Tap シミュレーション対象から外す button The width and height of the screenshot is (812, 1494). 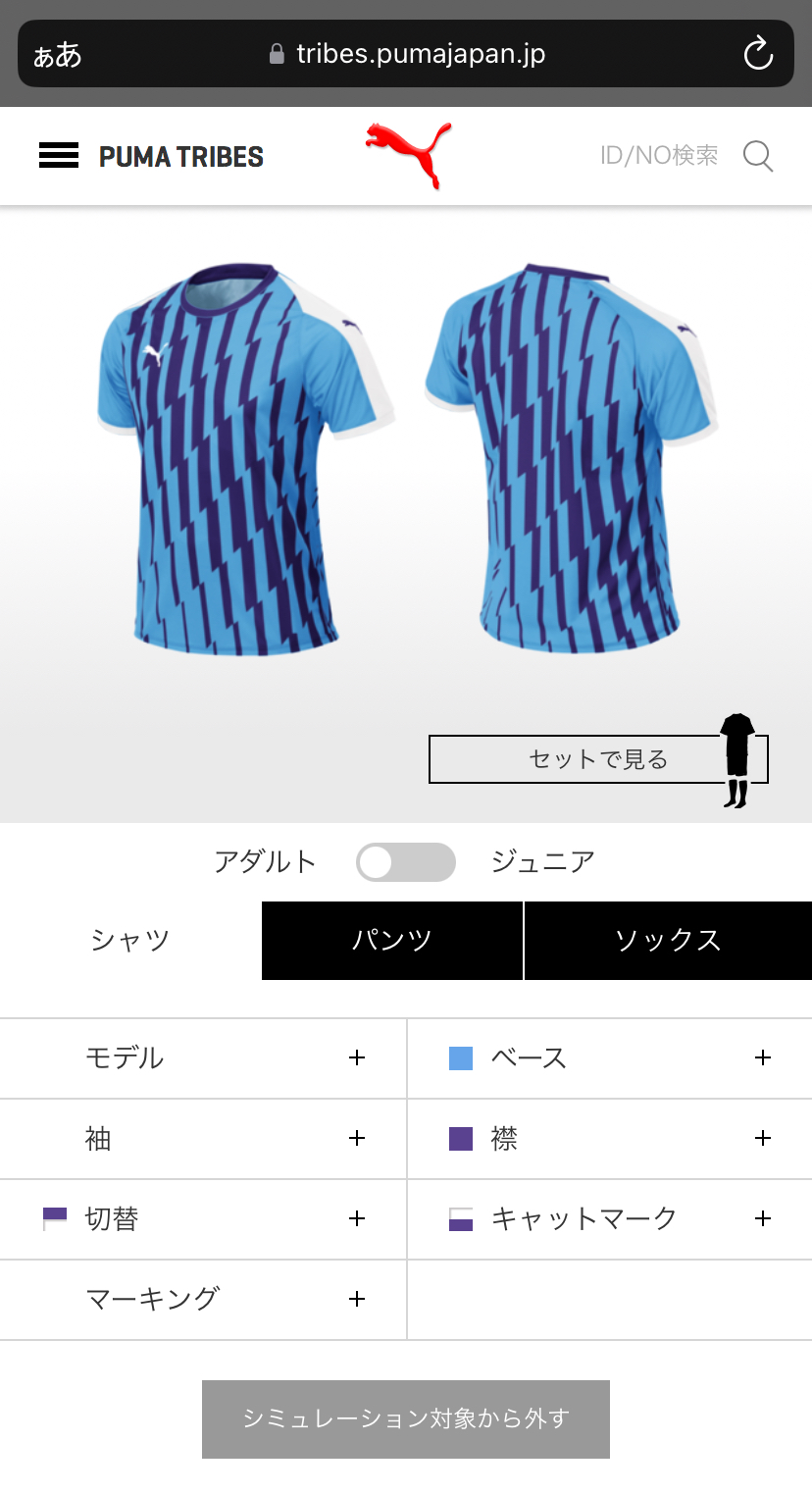pos(406,1419)
